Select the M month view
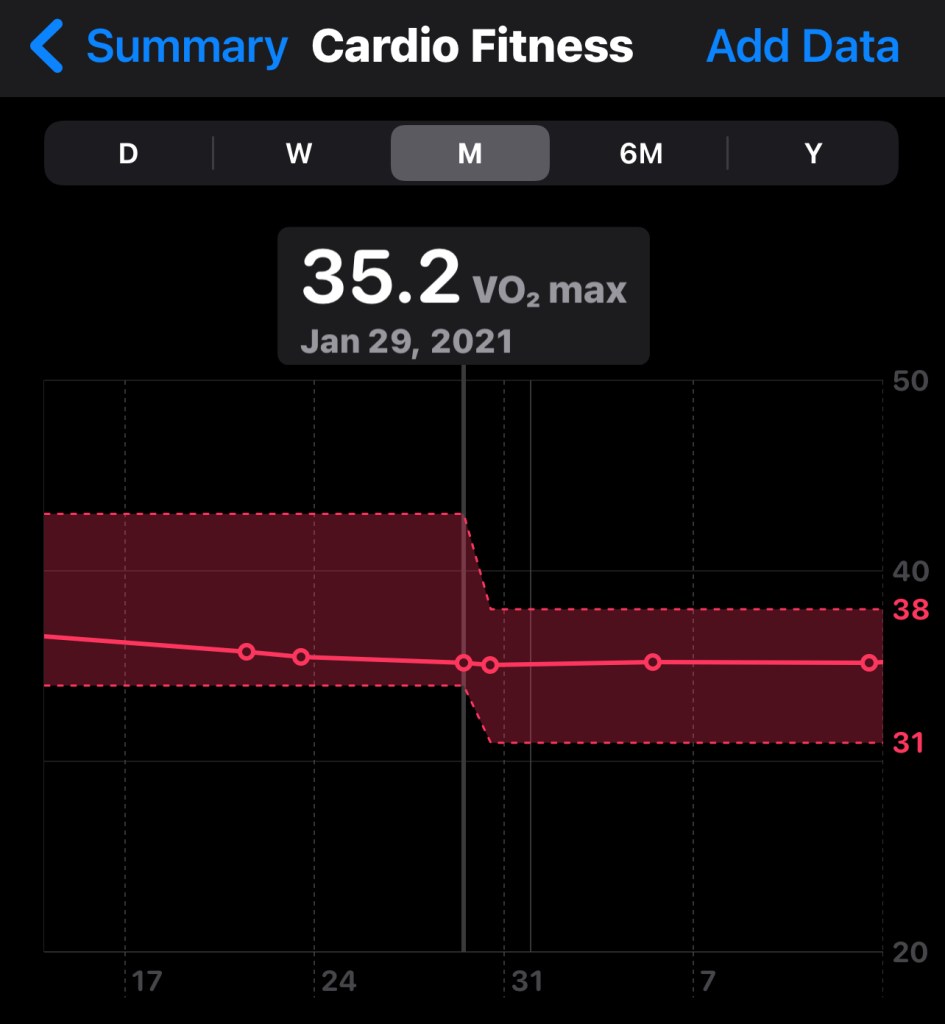This screenshot has width=945, height=1024. click(470, 153)
